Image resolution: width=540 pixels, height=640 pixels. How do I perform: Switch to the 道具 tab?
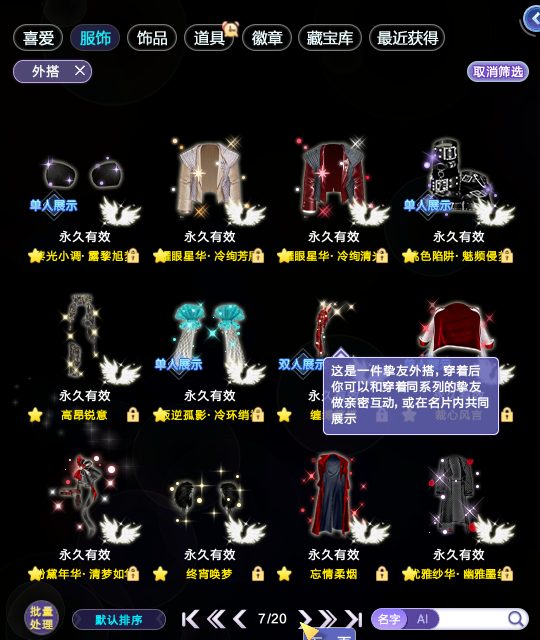[209, 38]
